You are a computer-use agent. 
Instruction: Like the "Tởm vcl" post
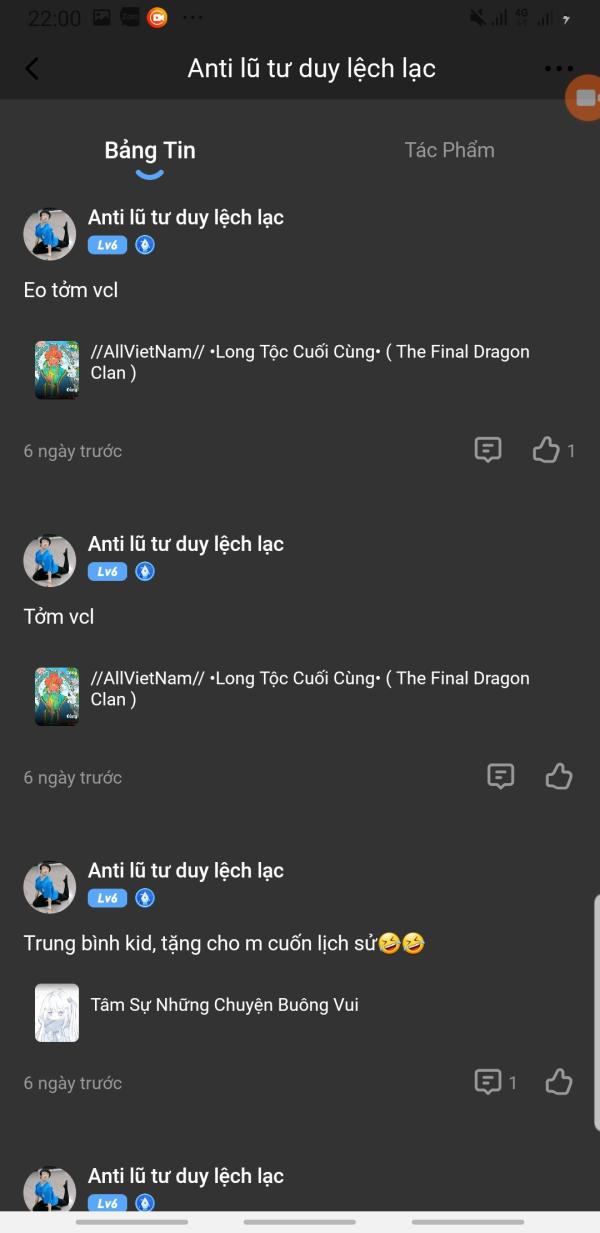[559, 776]
